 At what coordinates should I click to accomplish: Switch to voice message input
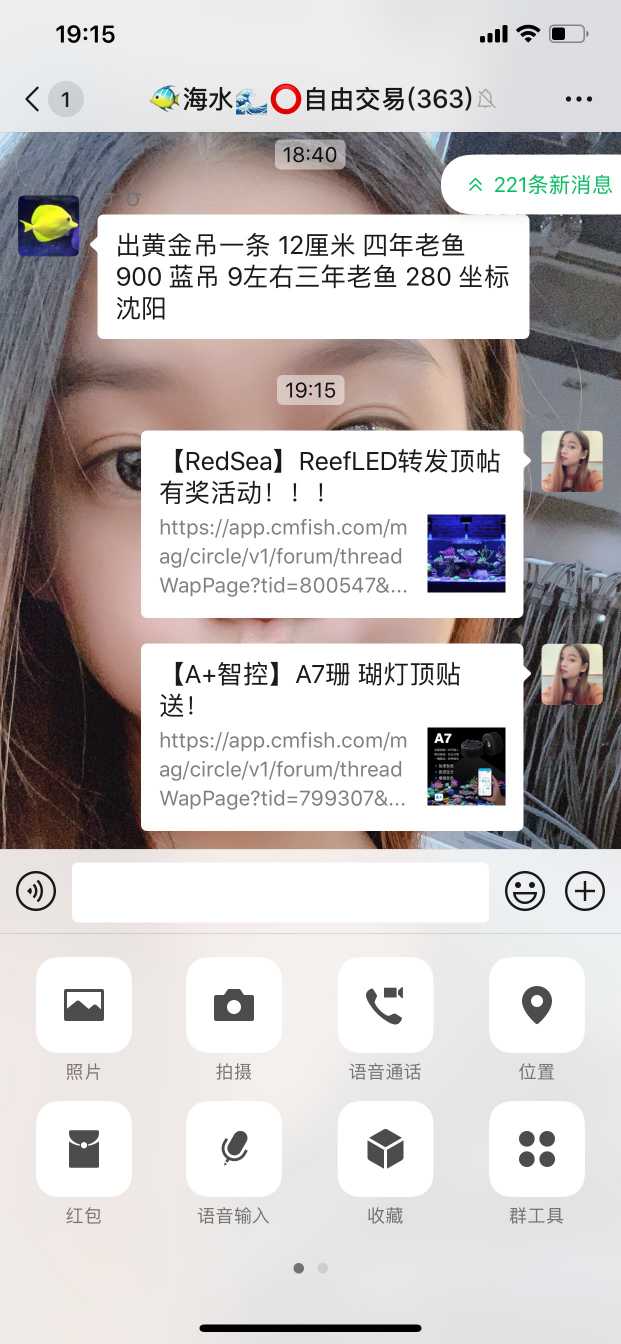tap(36, 891)
